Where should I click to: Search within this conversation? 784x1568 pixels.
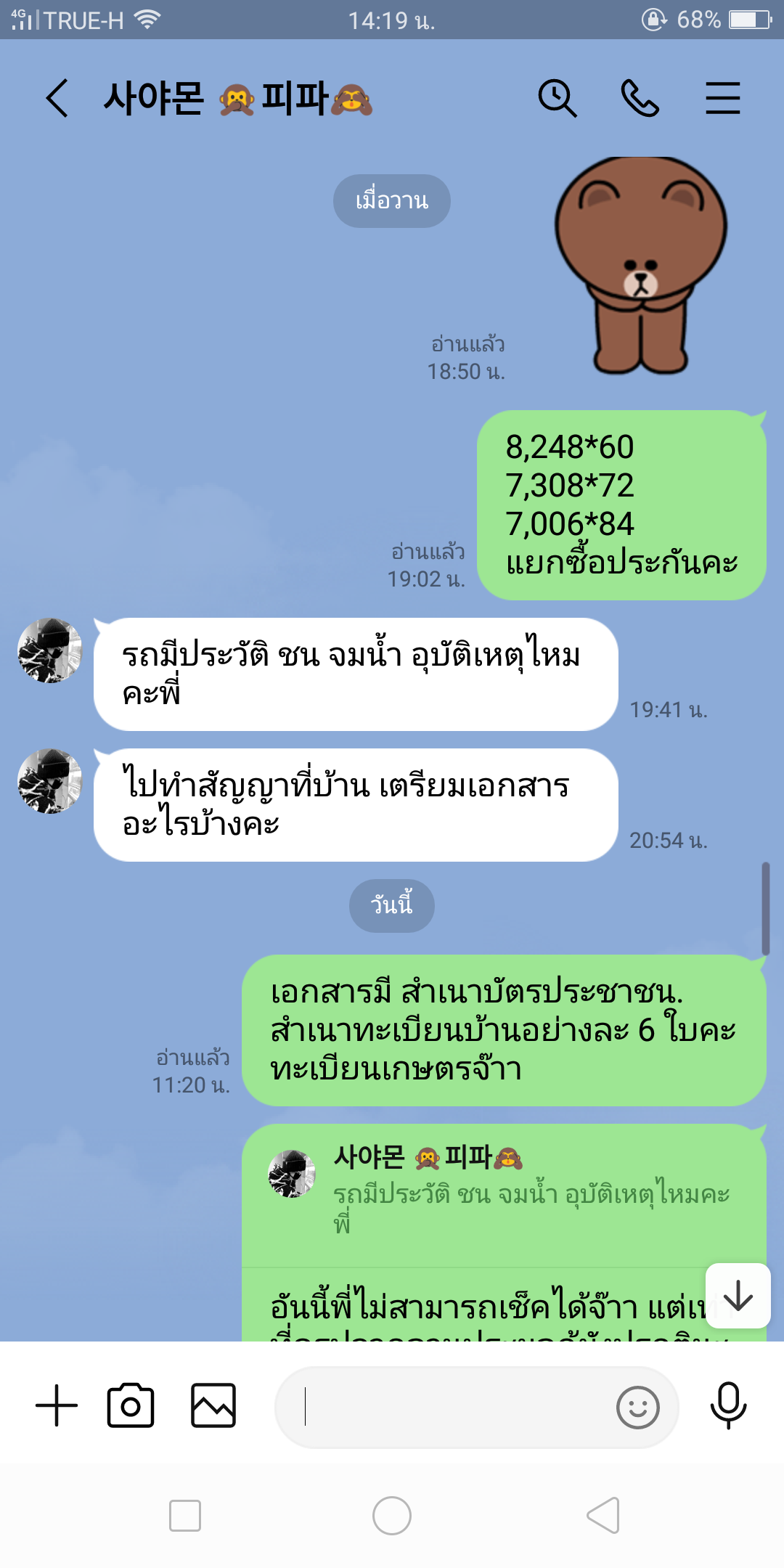(x=557, y=98)
